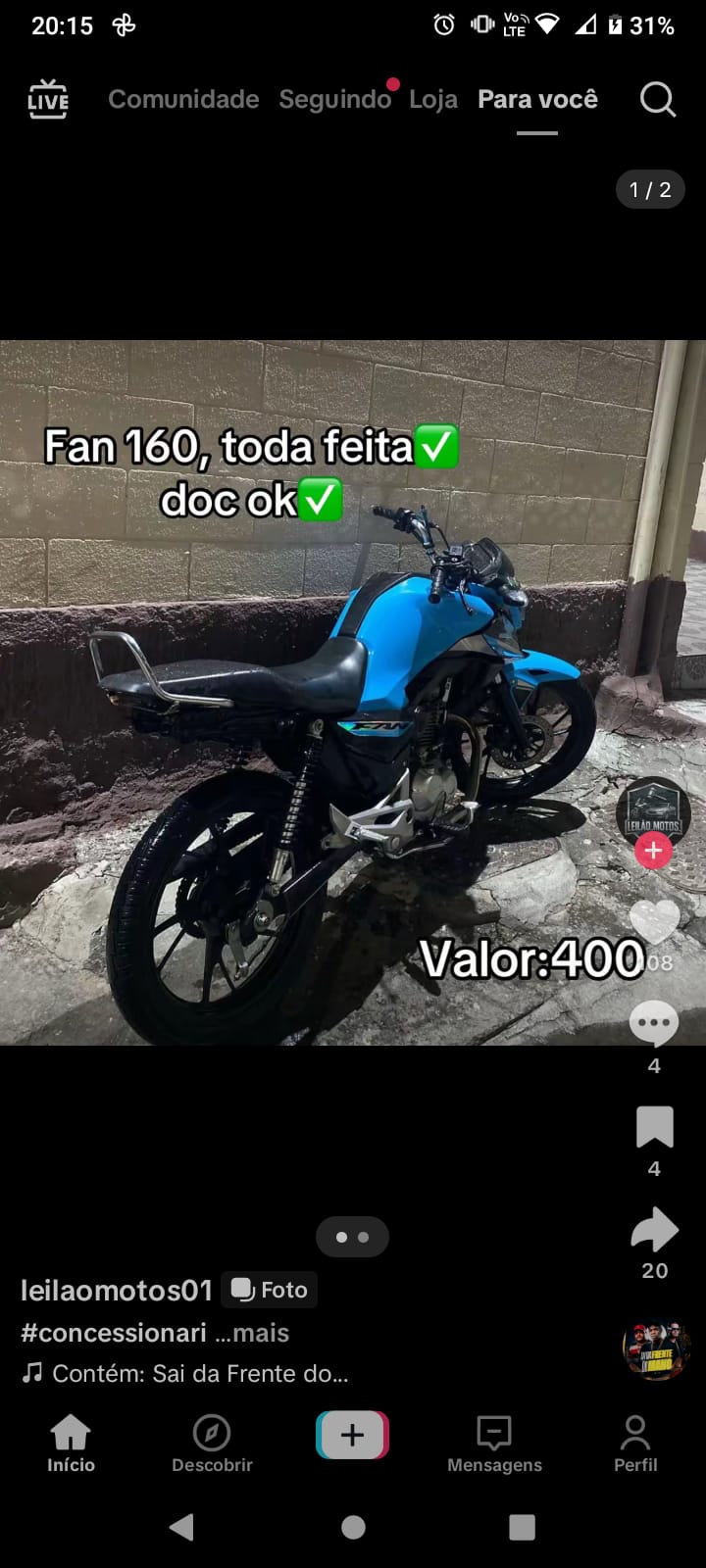Image resolution: width=706 pixels, height=1568 pixels.
Task: Go to the Início tab
Action: (71, 1444)
